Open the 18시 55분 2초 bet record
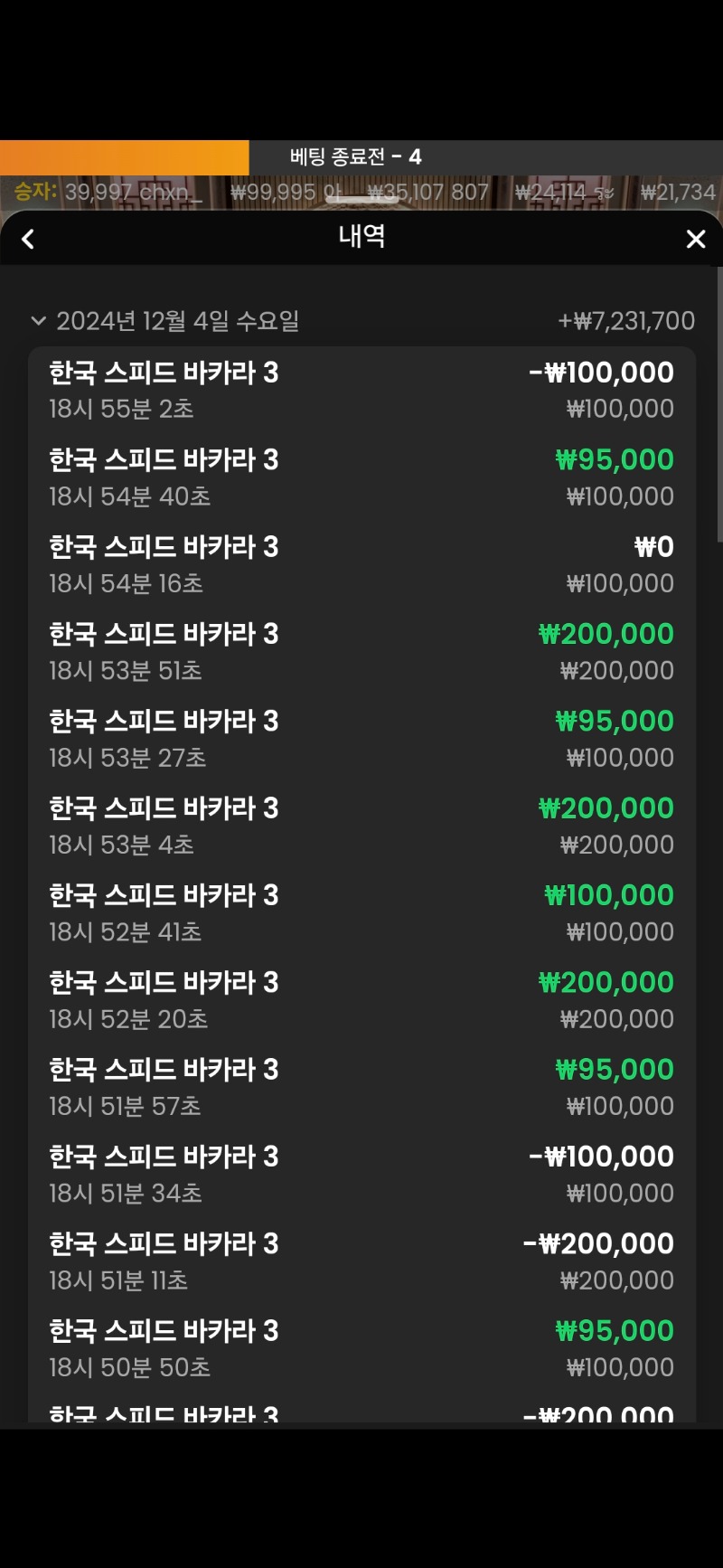 361,390
